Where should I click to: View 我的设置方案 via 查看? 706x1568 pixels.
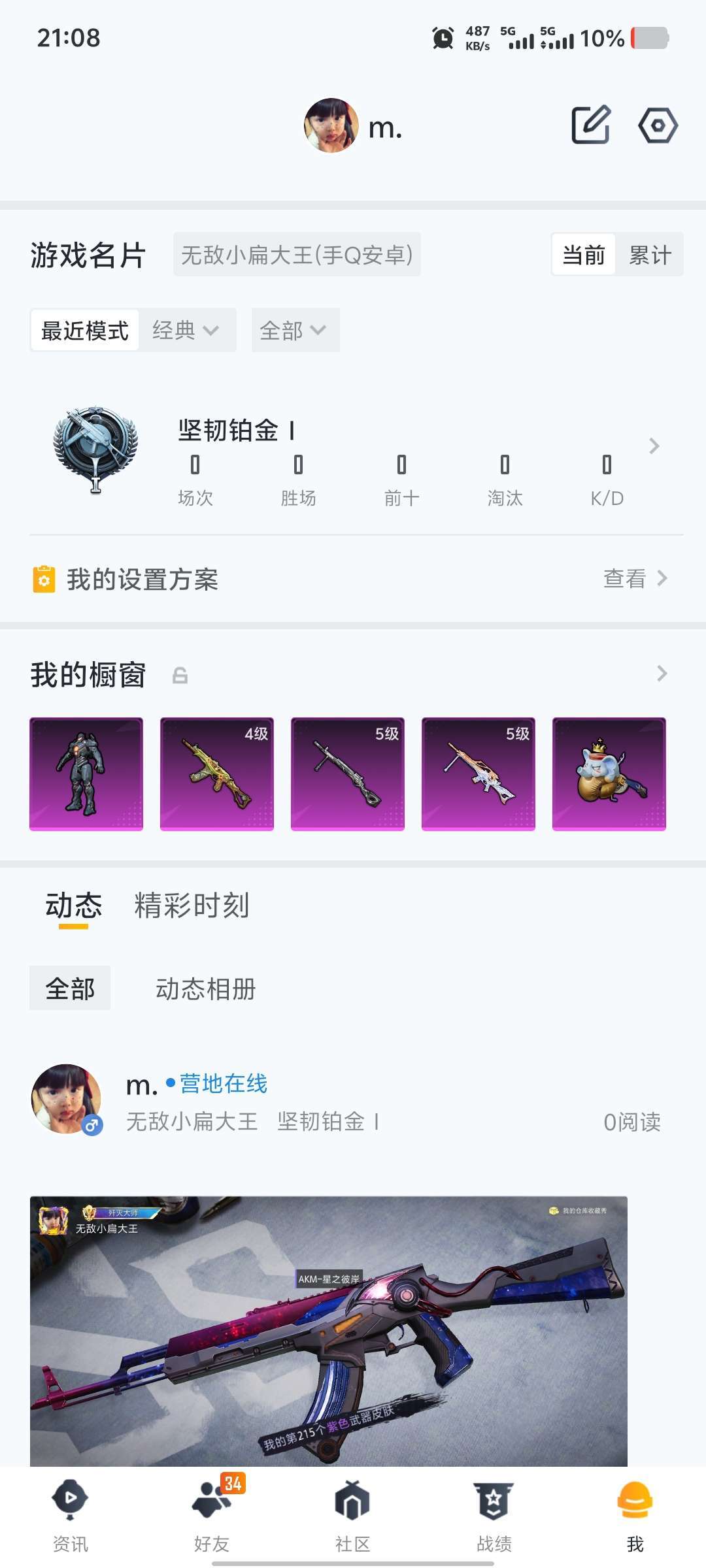point(634,579)
